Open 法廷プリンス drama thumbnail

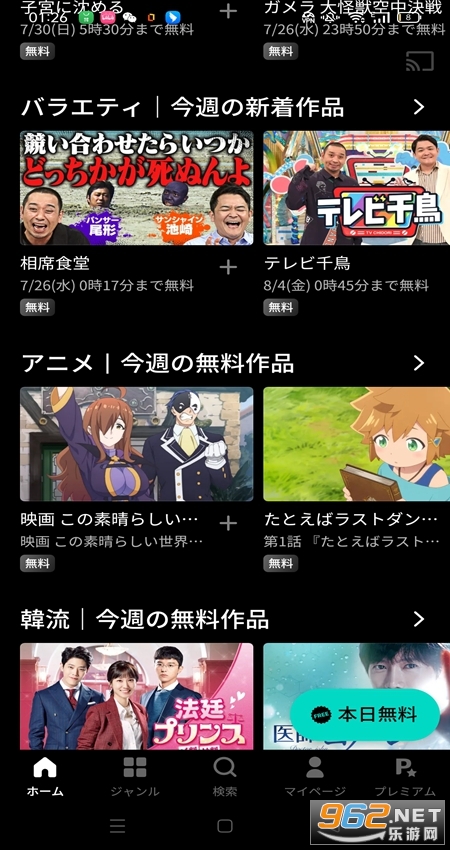[137, 697]
